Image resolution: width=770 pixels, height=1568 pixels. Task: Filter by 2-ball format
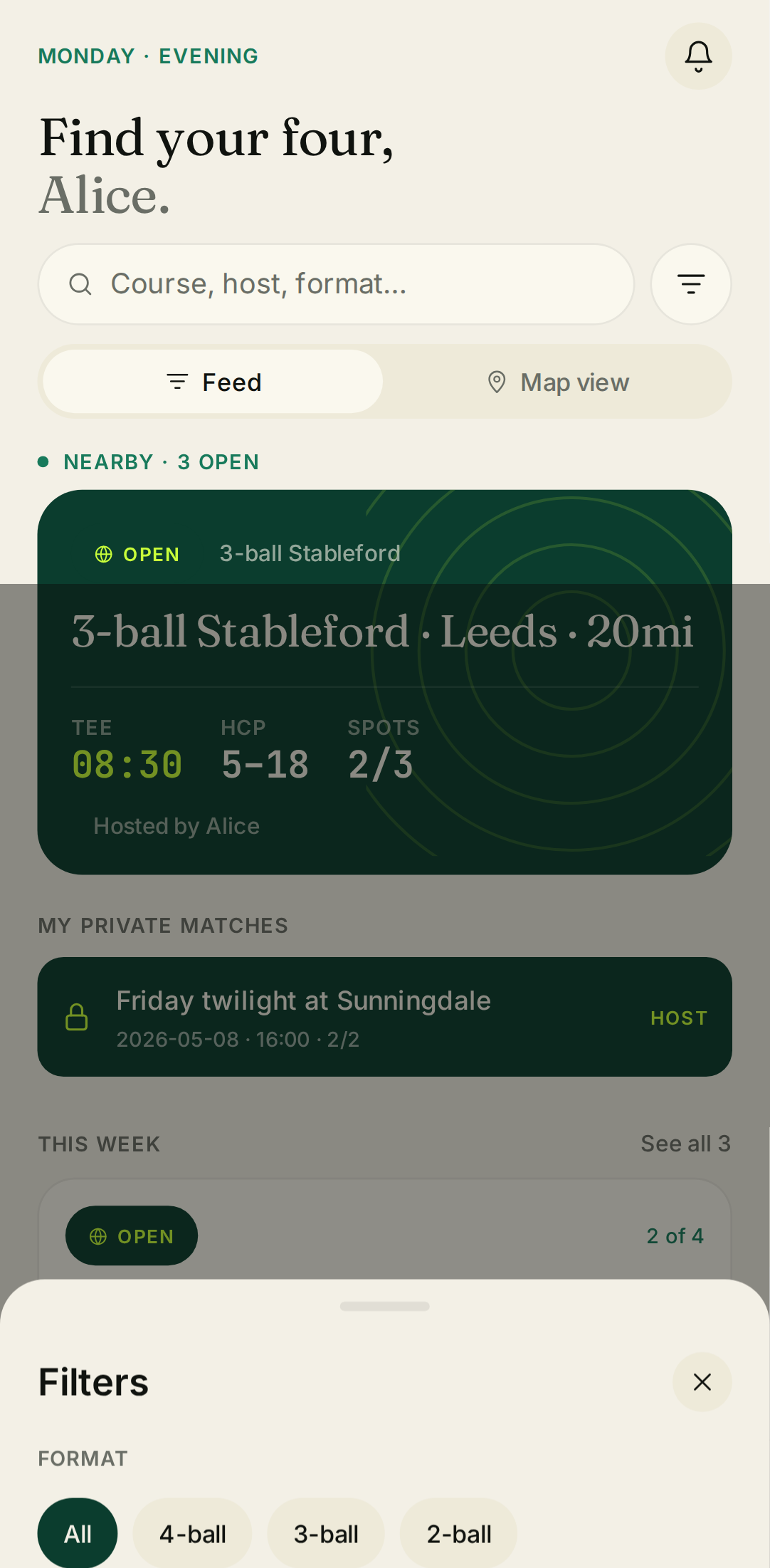(459, 1534)
